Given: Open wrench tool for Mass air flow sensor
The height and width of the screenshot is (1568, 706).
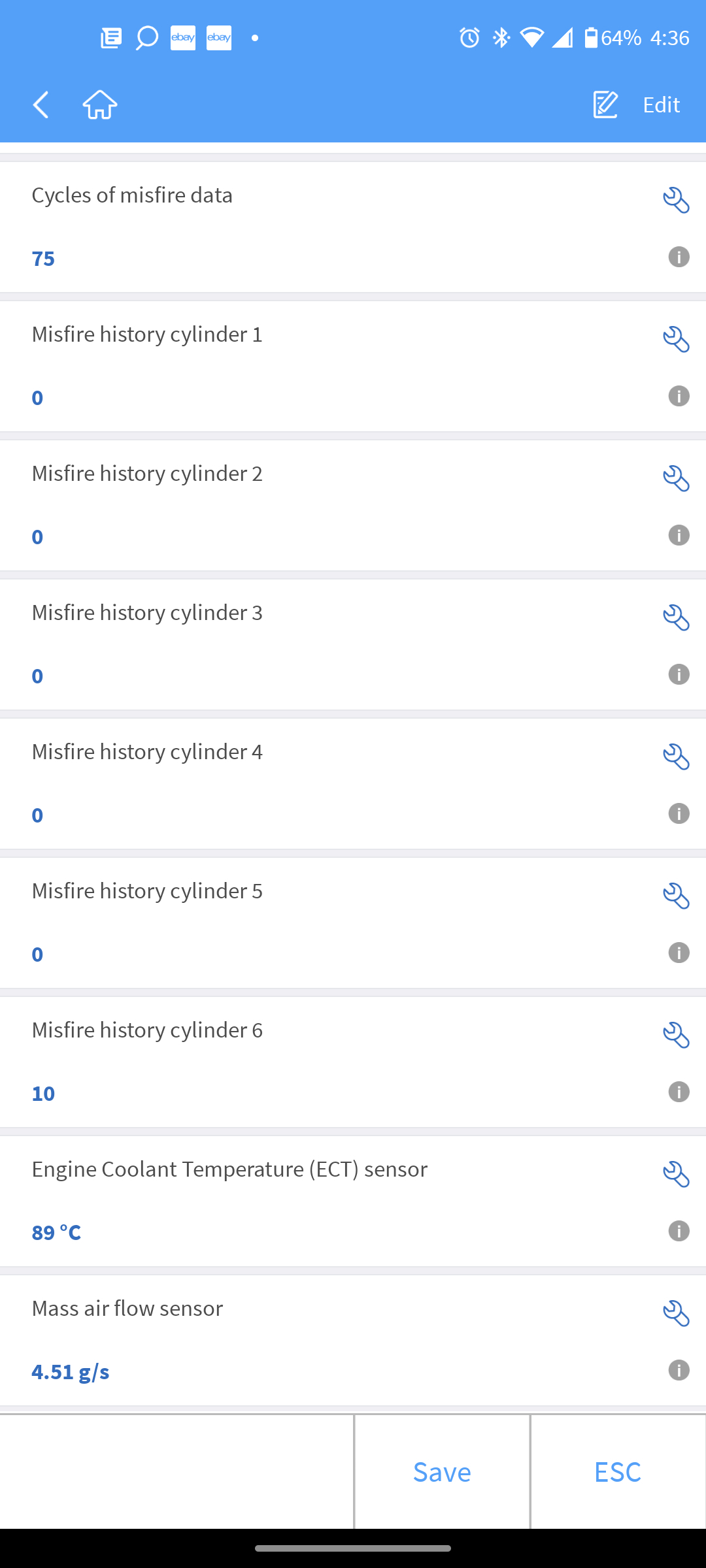Looking at the screenshot, I should 676,1313.
